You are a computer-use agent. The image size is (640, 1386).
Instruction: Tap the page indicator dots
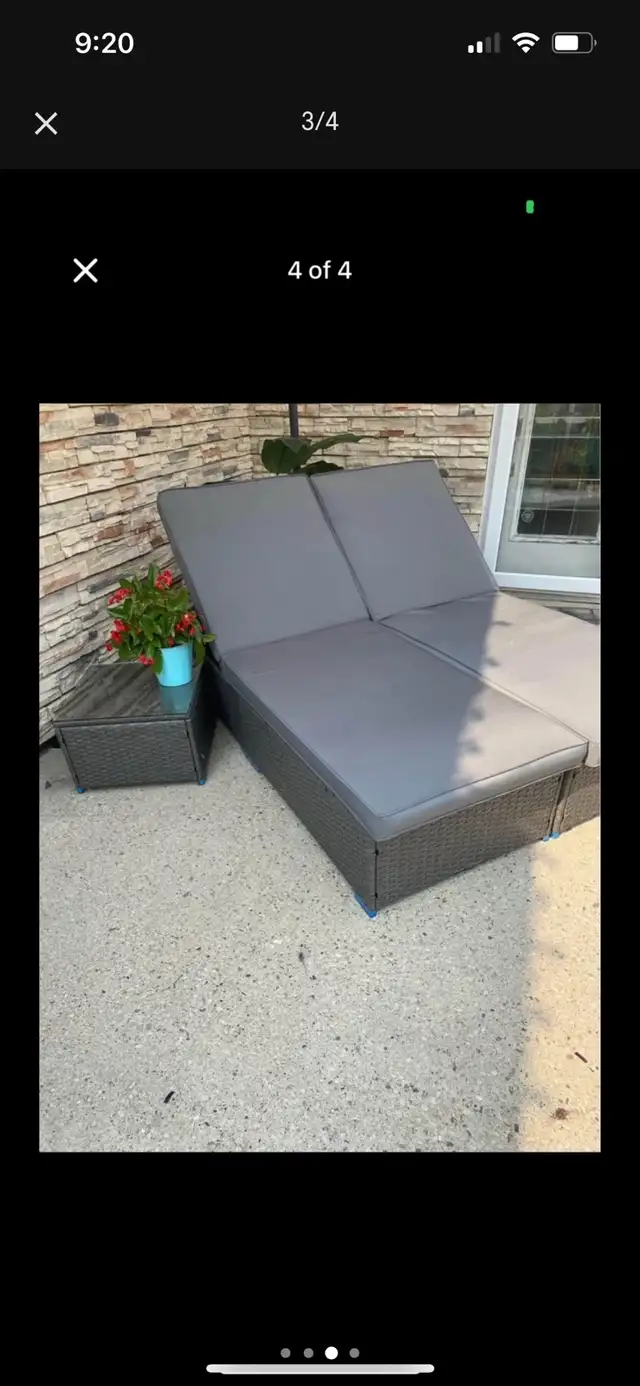pyautogui.click(x=320, y=1353)
